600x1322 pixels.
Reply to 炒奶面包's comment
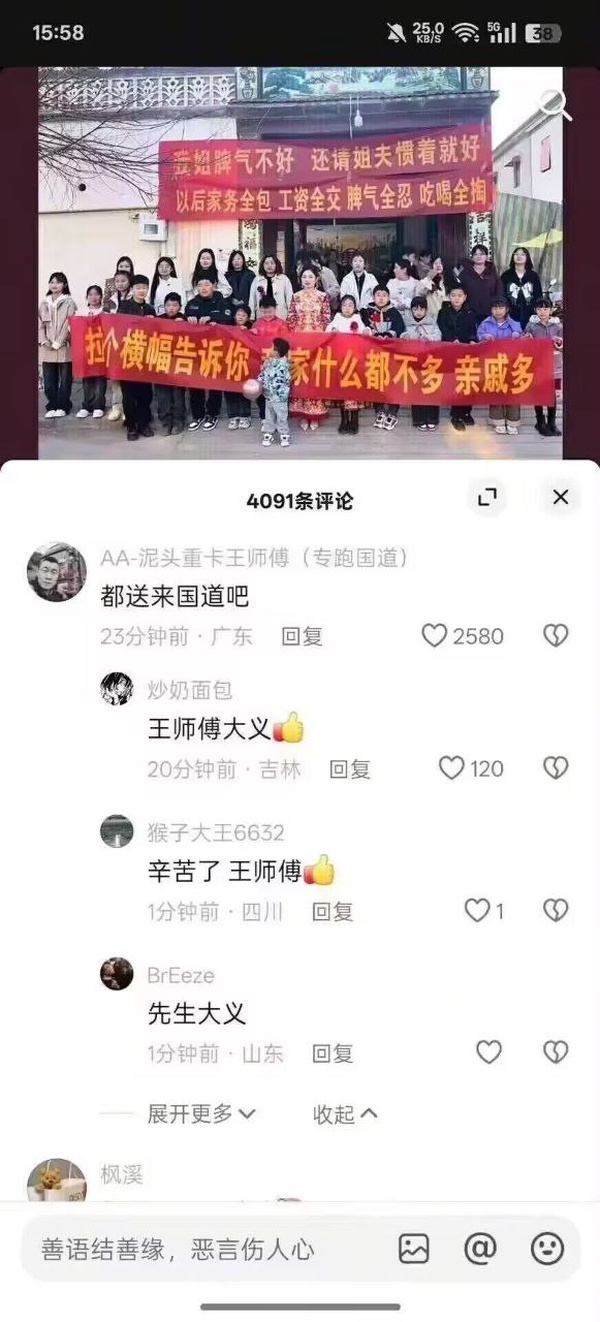coord(349,769)
